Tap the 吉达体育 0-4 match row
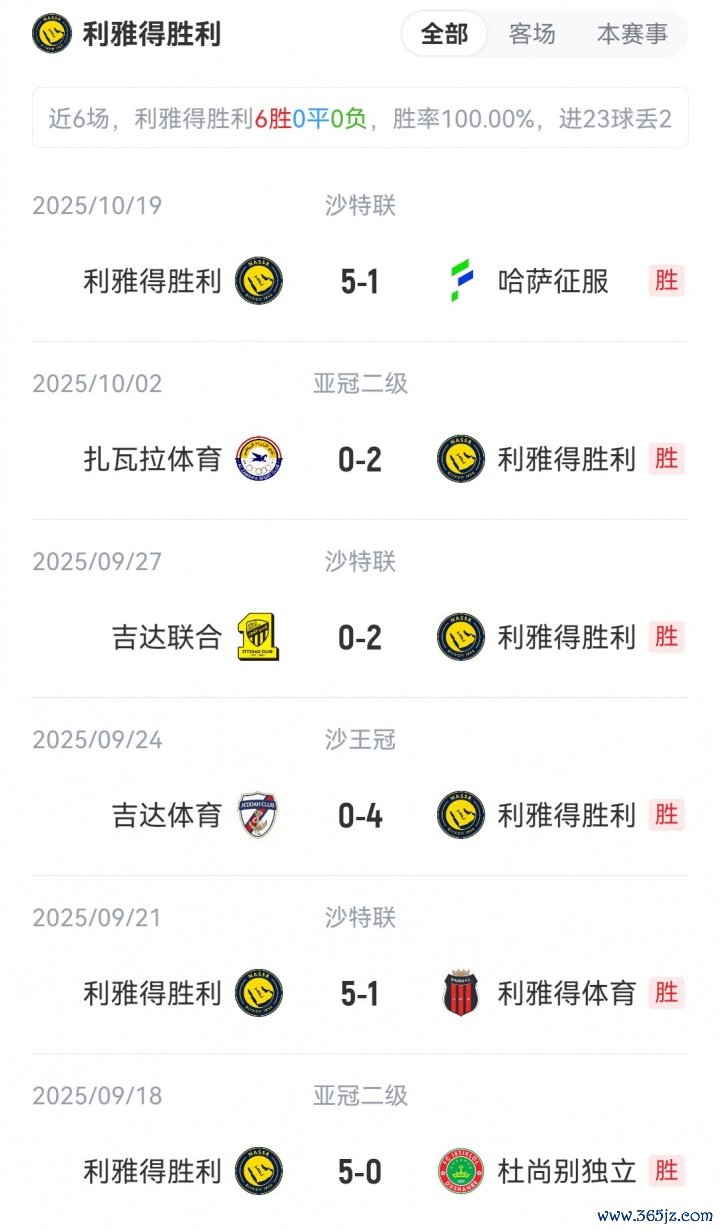720x1231 pixels. pyautogui.click(x=360, y=815)
